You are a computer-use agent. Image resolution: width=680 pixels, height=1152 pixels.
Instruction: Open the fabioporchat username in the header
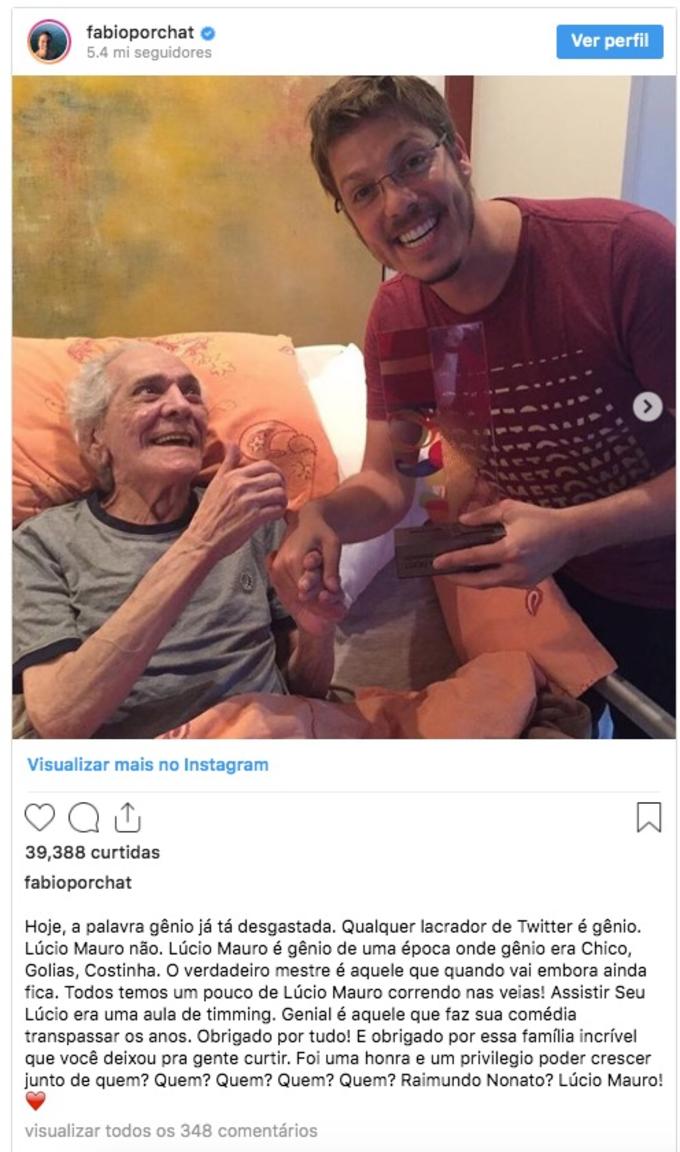pos(140,32)
